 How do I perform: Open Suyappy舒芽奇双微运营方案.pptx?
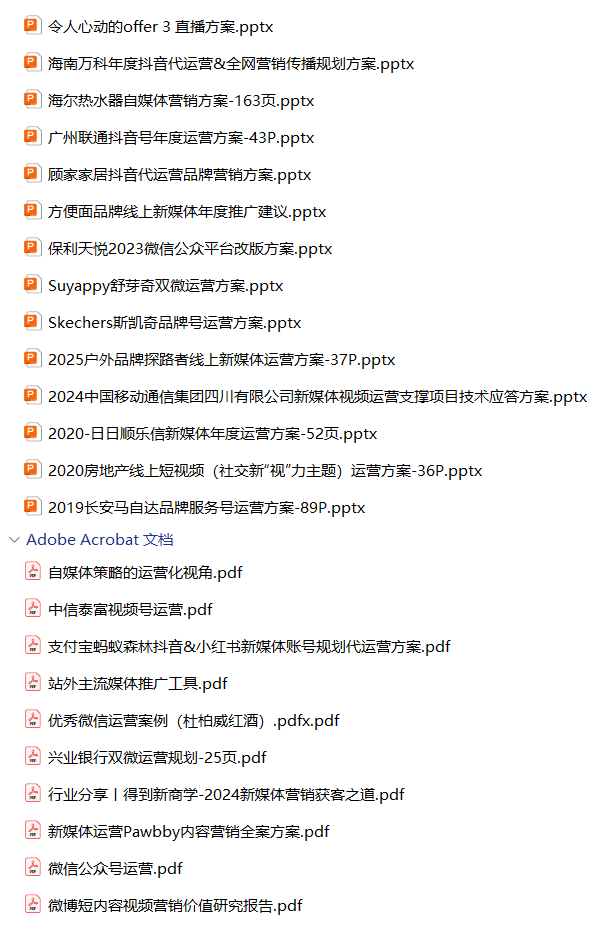pyautogui.click(x=165, y=286)
